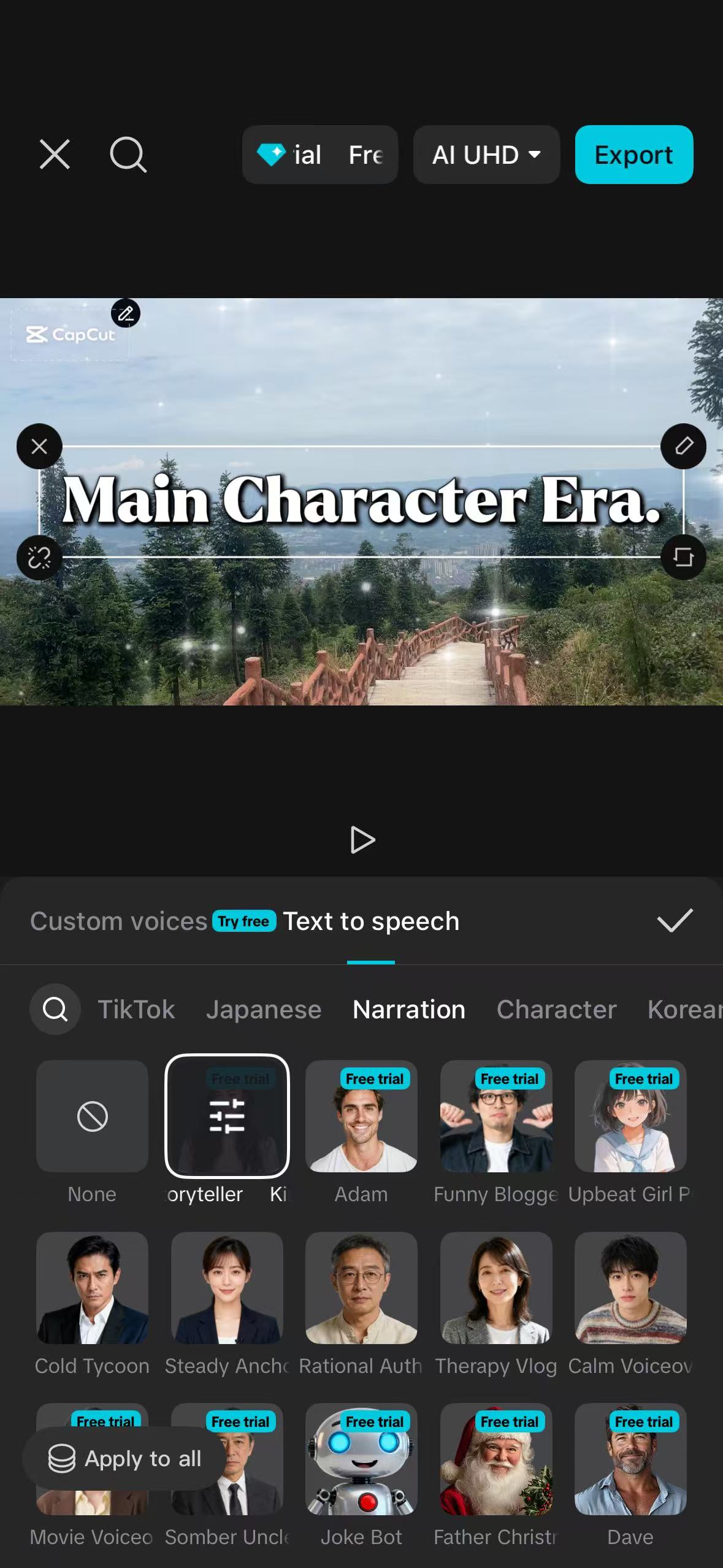The image size is (723, 1568).
Task: Close the editor with the X icon
Action: coord(55,154)
